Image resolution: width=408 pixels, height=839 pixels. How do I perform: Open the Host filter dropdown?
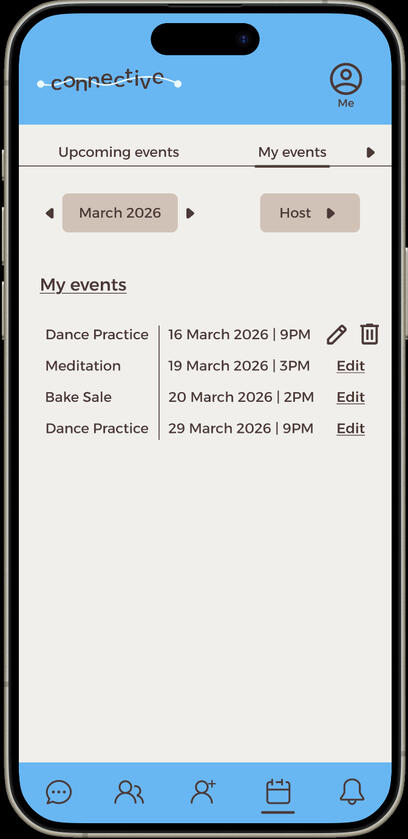click(310, 213)
